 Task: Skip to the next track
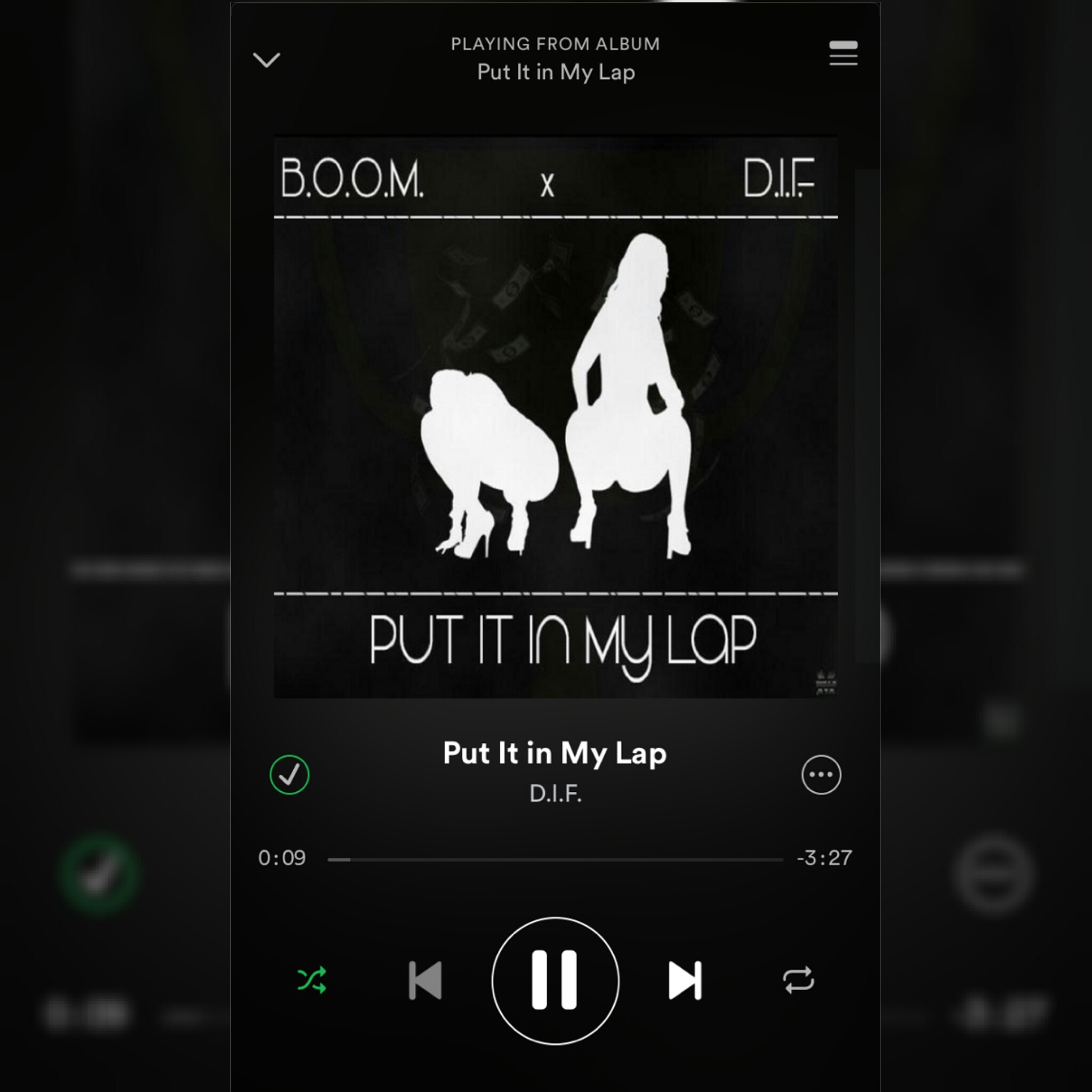point(685,981)
